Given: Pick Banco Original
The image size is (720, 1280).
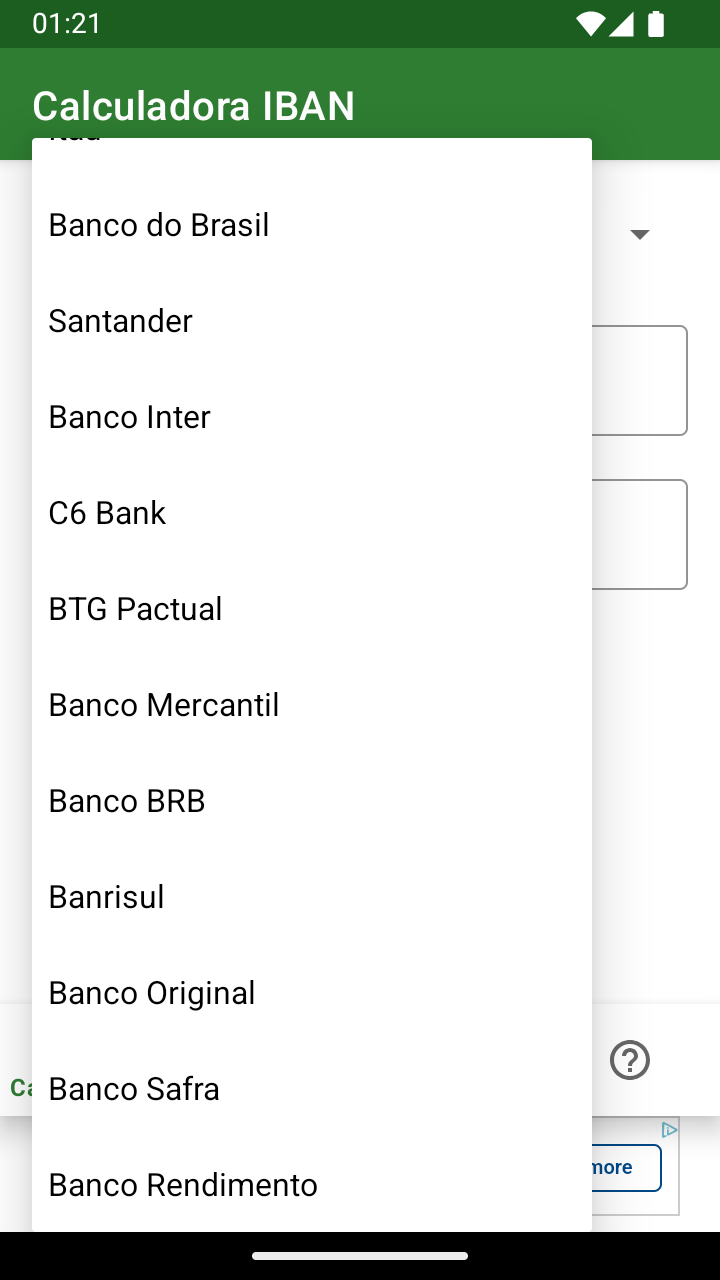Looking at the screenshot, I should point(152,993).
